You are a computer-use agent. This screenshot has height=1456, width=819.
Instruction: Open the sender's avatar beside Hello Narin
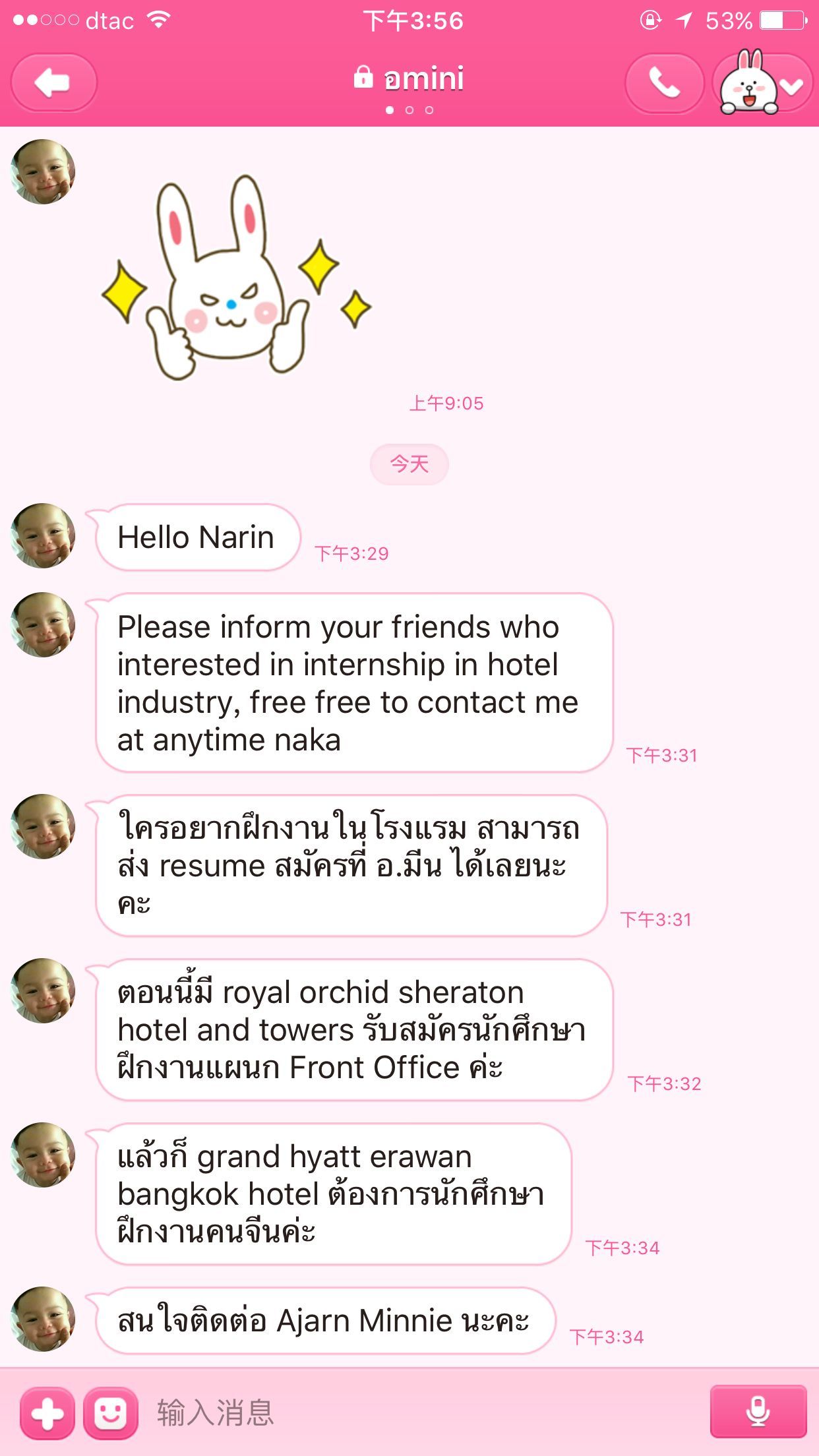pyautogui.click(x=44, y=536)
